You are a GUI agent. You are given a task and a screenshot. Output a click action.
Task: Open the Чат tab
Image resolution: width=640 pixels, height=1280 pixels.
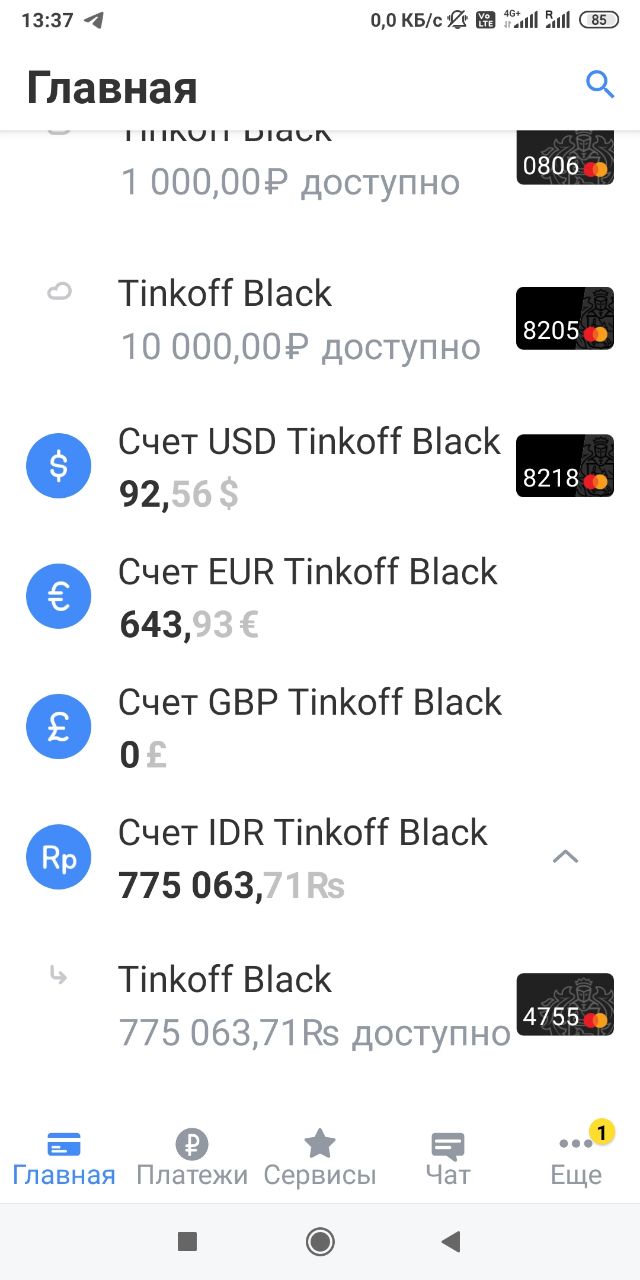tap(447, 1157)
